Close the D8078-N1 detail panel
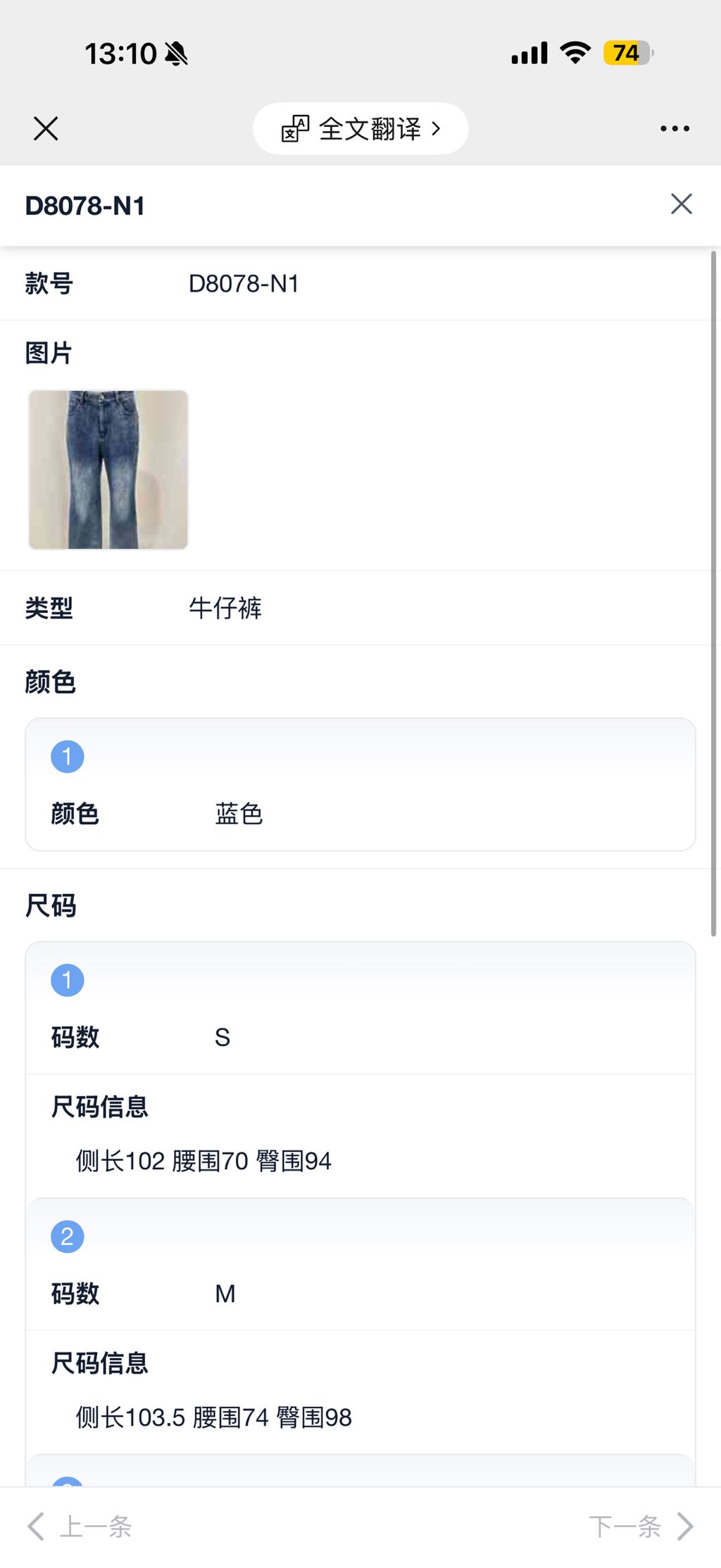The width and height of the screenshot is (721, 1568). click(x=680, y=204)
